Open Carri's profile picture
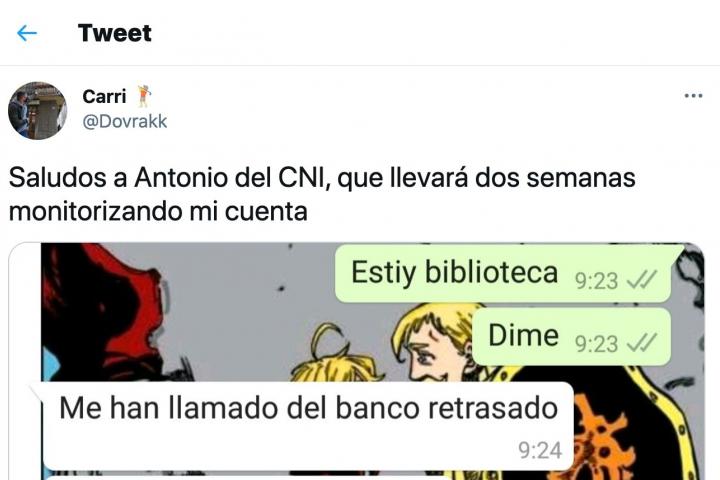Viewport: 720px width, 480px height. [x=37, y=110]
